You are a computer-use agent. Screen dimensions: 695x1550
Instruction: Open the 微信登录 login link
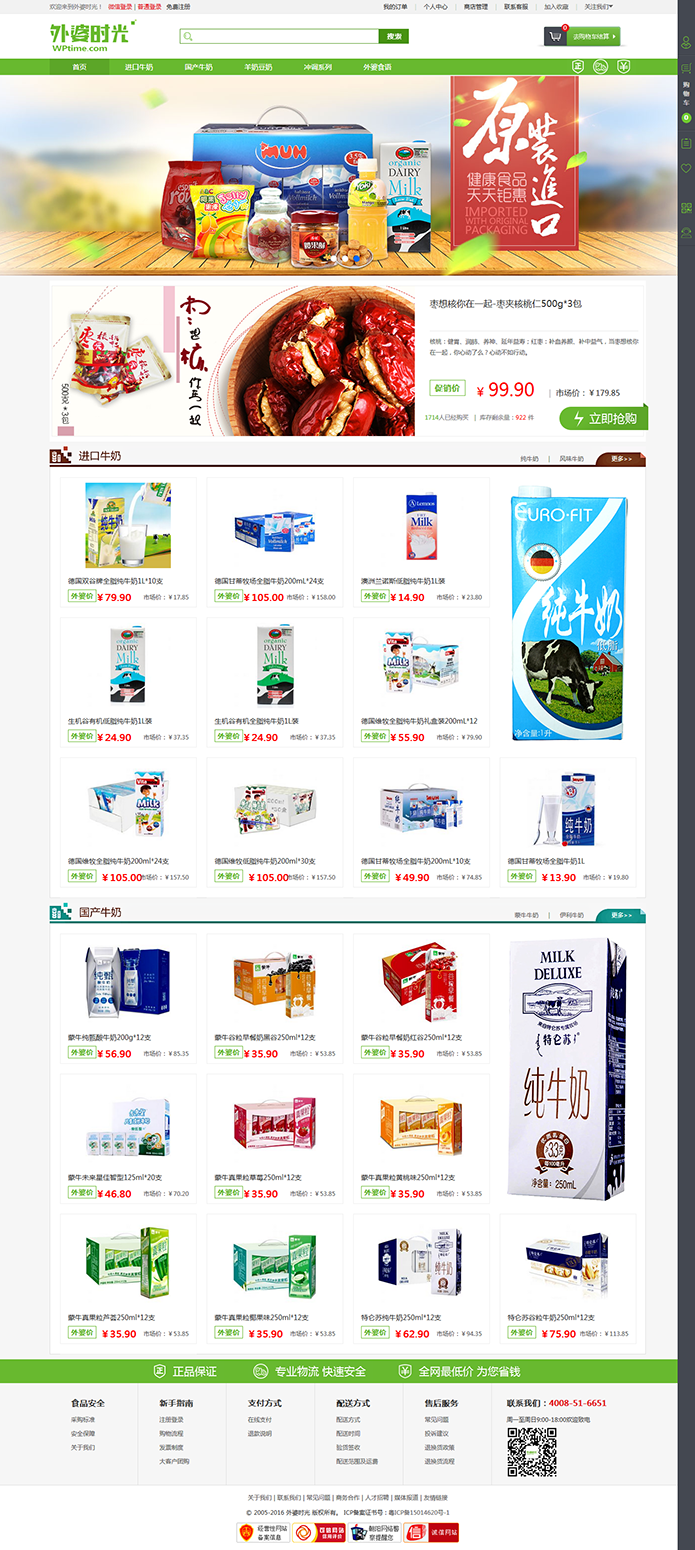pyautogui.click(x=120, y=6)
